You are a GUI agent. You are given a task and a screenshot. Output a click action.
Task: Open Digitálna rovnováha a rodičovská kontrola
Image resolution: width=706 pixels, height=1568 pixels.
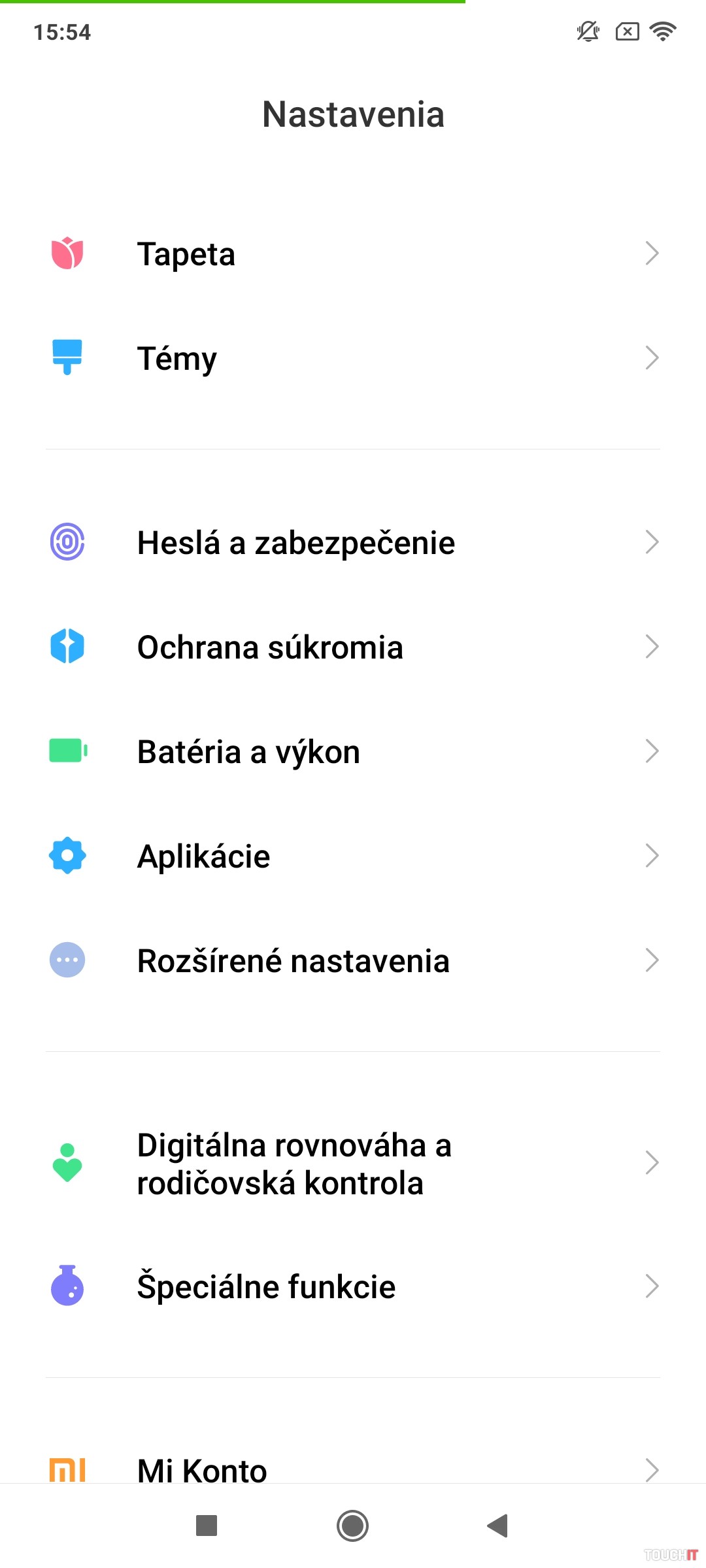point(353,1164)
